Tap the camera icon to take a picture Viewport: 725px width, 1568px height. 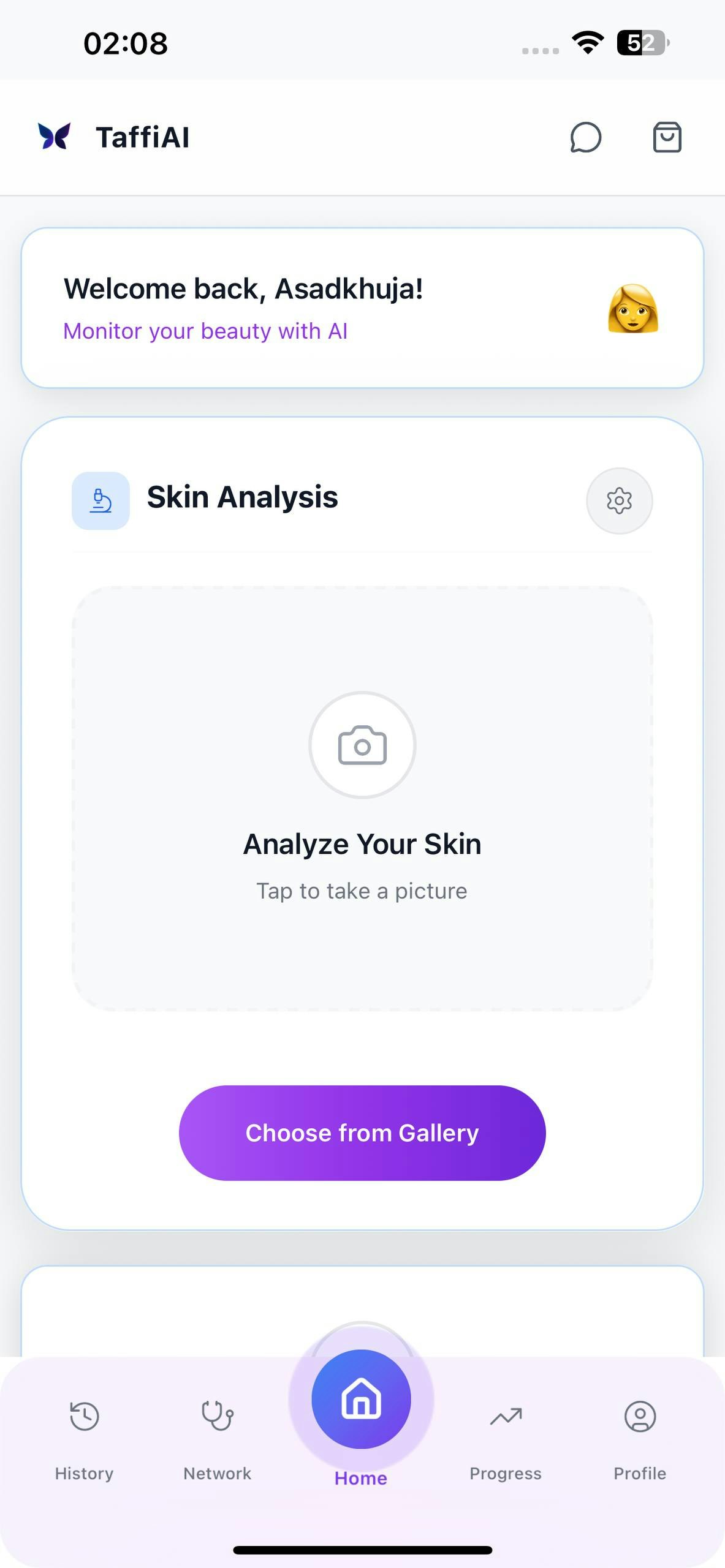pos(362,745)
